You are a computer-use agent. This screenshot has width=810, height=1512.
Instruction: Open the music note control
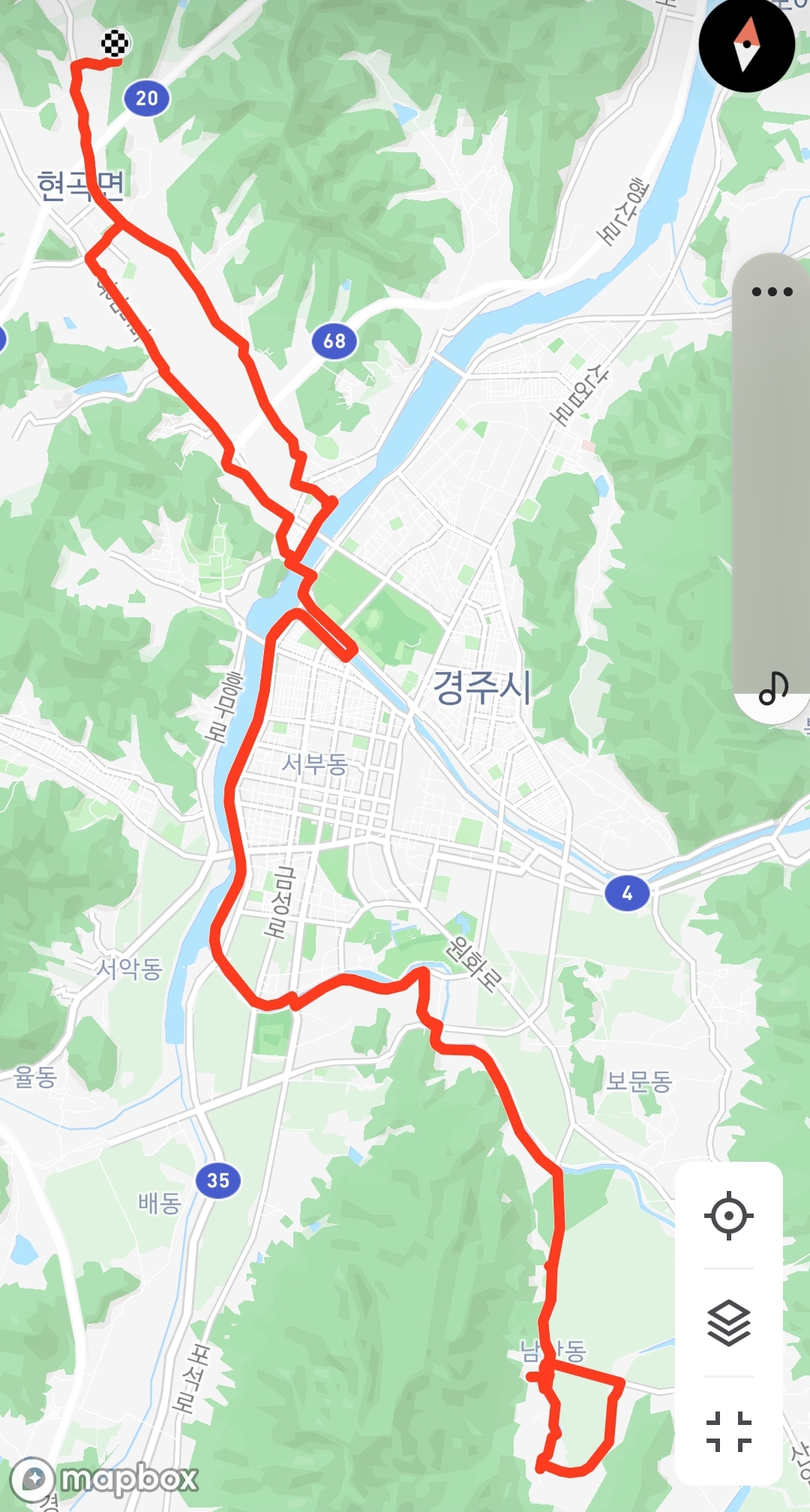pyautogui.click(x=773, y=688)
